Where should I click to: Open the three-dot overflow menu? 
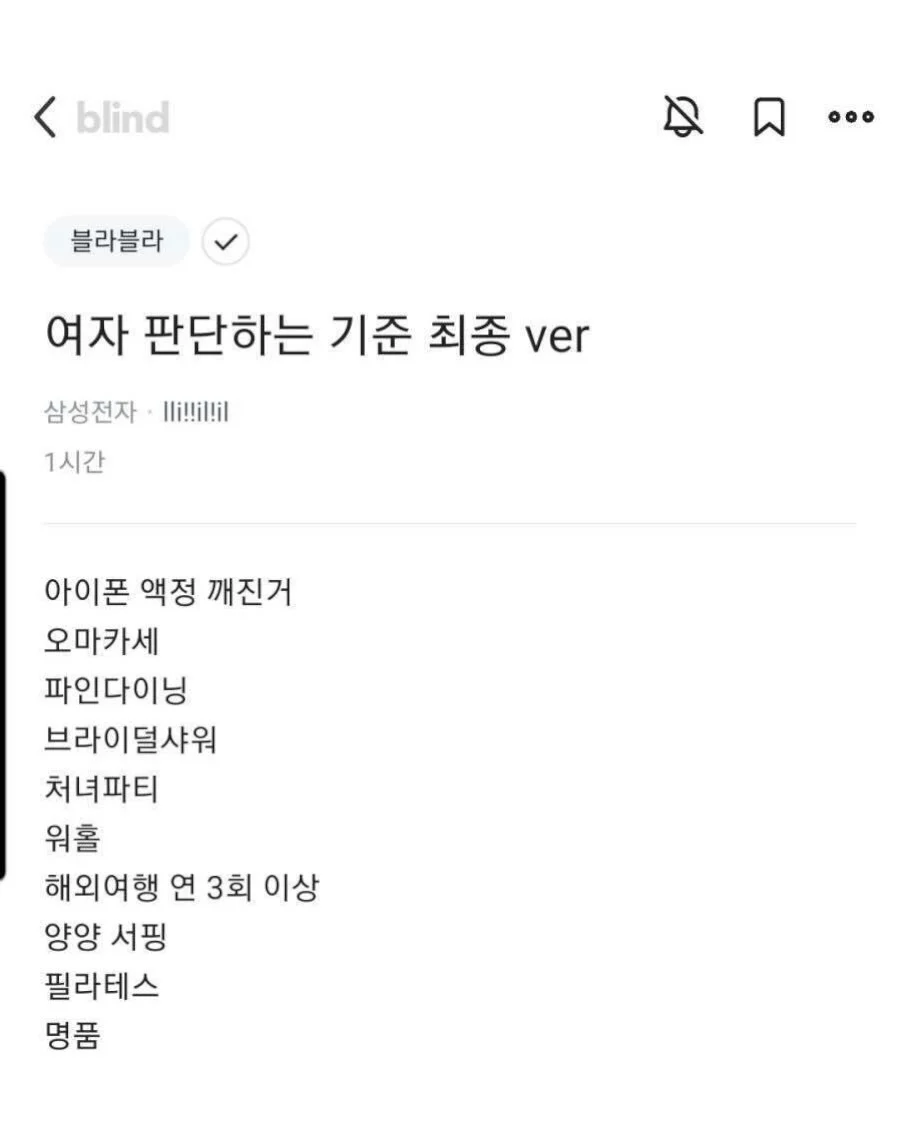click(x=851, y=117)
